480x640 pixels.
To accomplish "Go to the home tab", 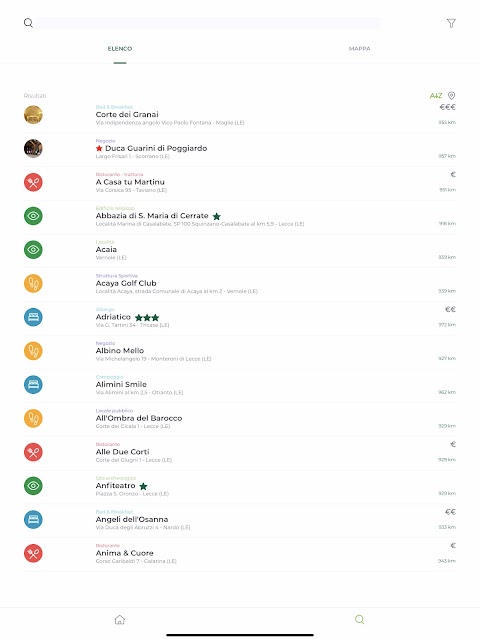I will click(x=120, y=620).
